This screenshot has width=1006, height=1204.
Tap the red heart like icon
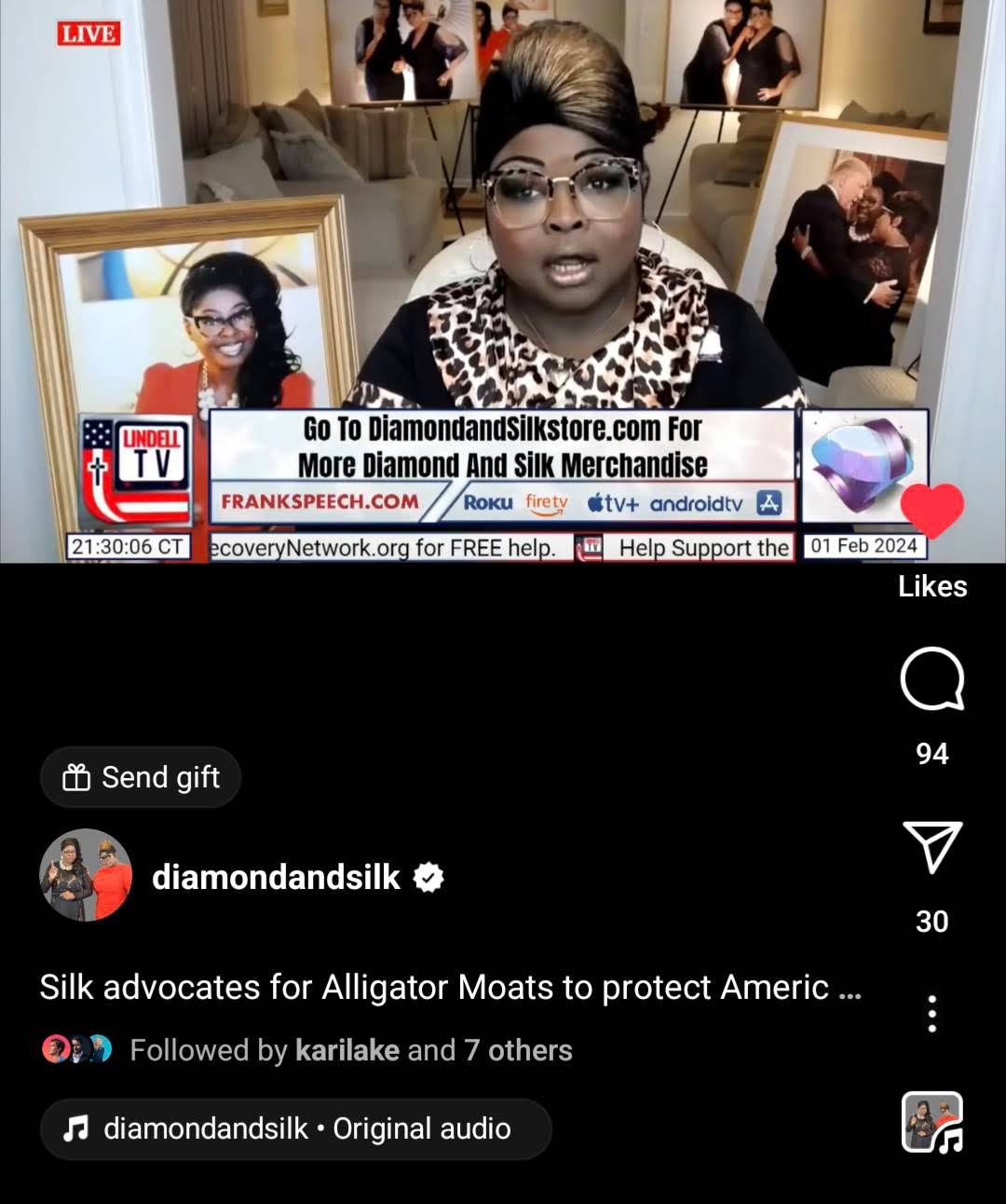(931, 512)
